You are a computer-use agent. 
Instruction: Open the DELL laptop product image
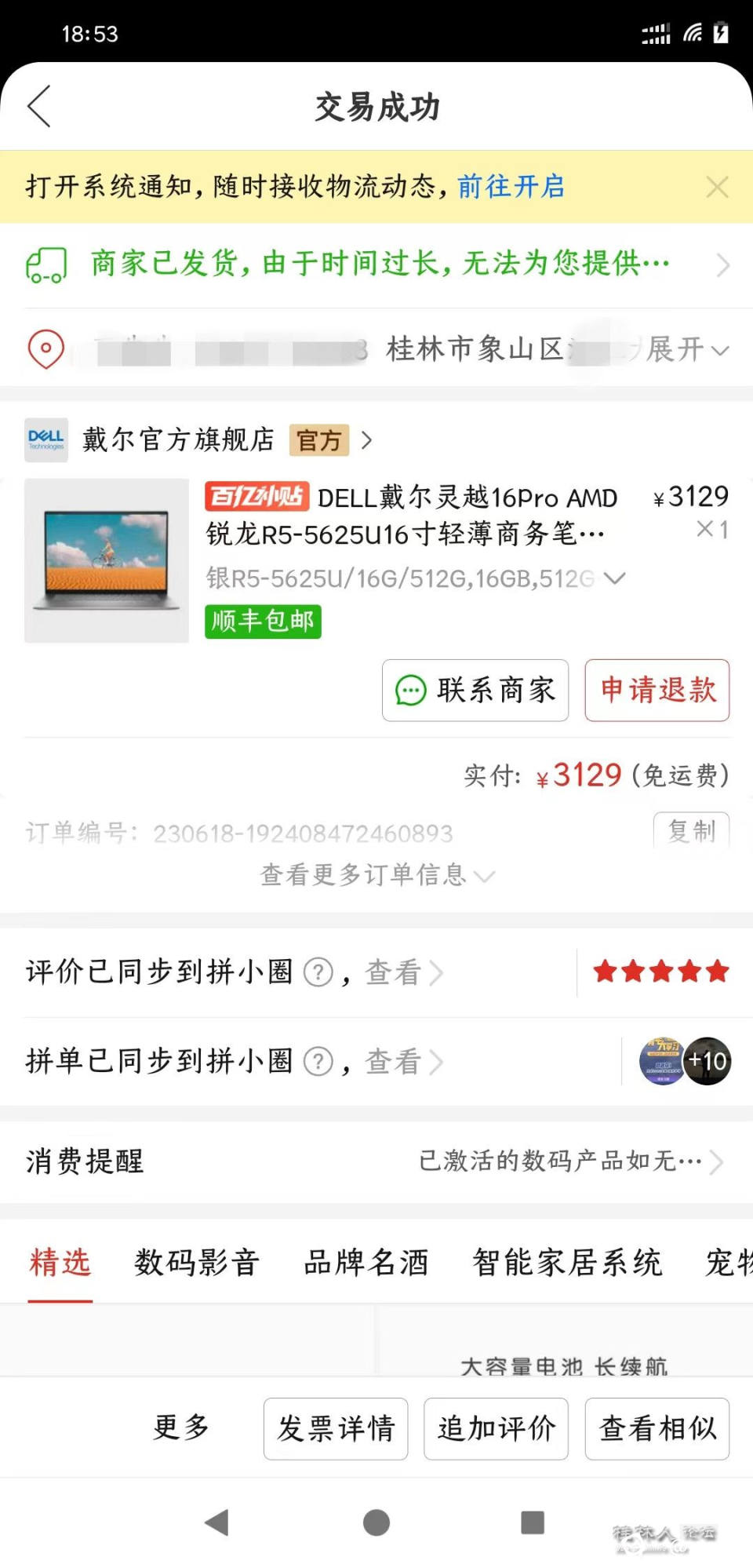click(x=107, y=560)
